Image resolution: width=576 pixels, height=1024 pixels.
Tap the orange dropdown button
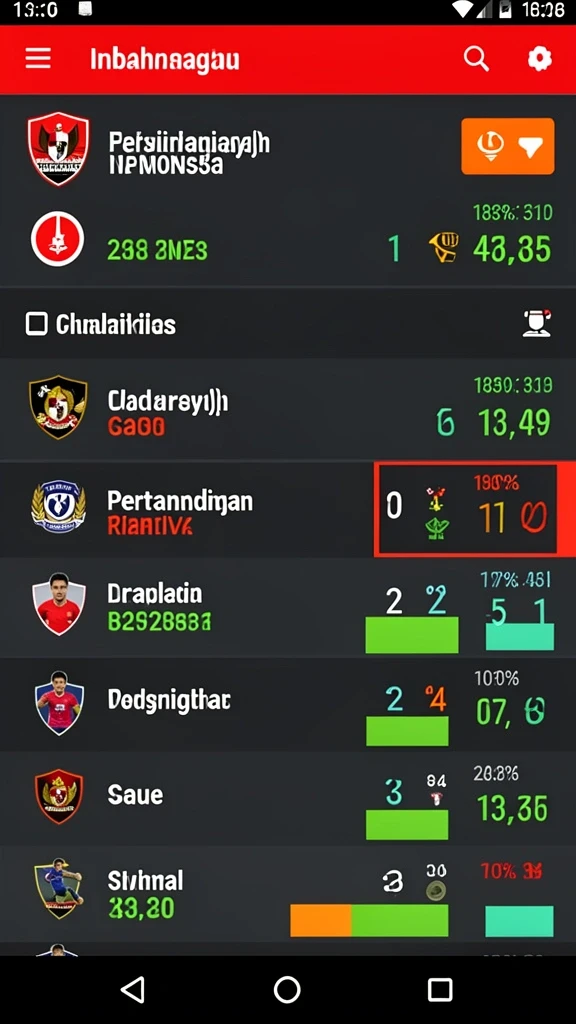point(507,146)
